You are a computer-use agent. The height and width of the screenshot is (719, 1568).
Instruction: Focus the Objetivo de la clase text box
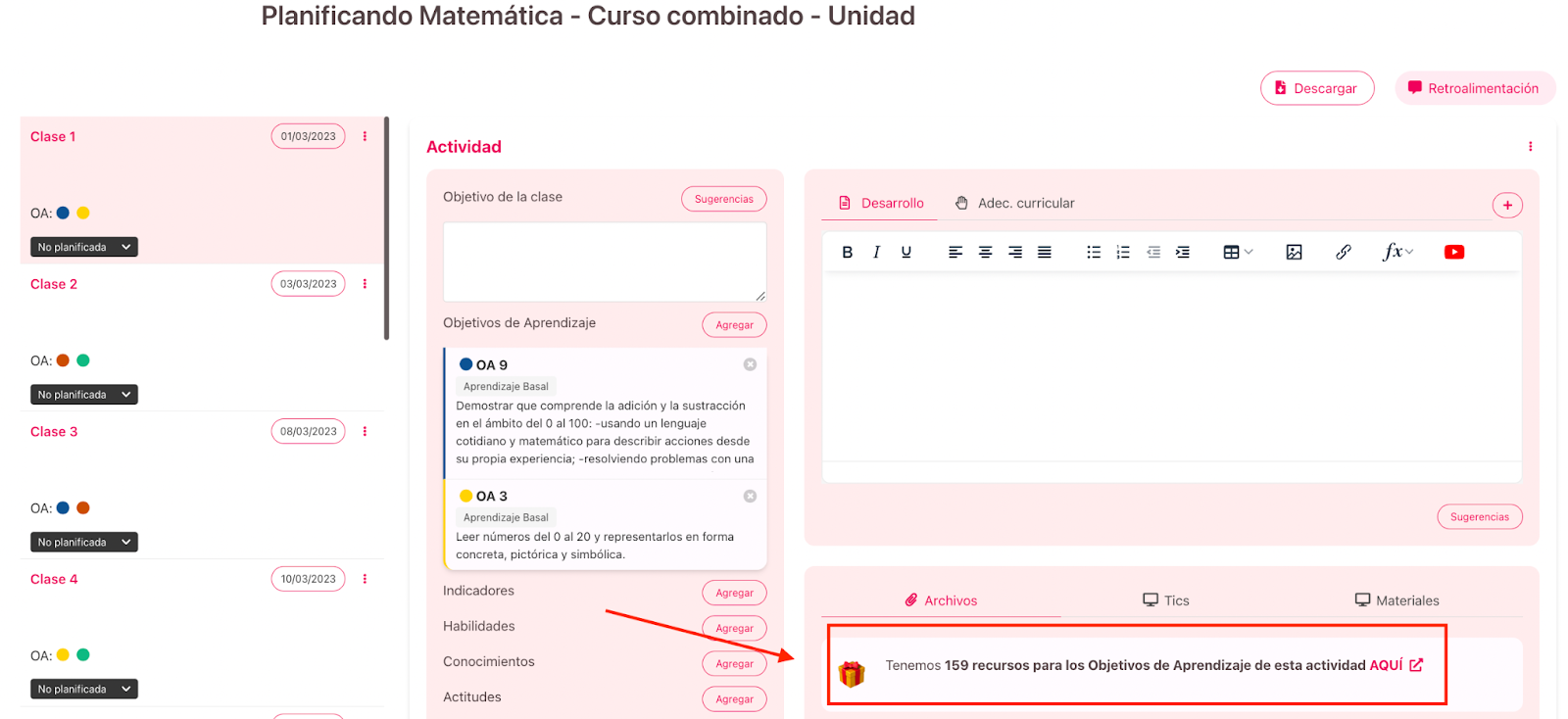[604, 262]
